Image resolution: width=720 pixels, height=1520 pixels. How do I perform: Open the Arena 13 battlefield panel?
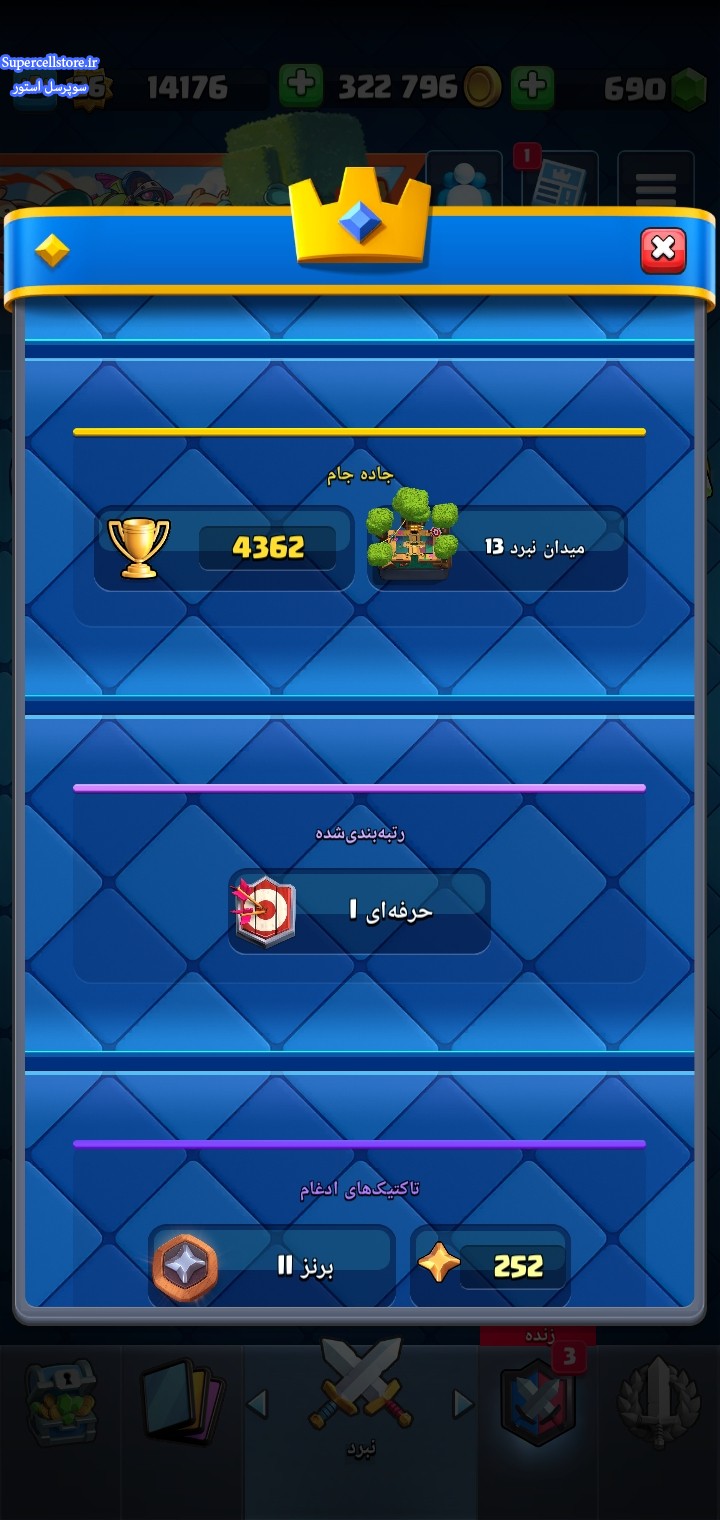click(497, 548)
